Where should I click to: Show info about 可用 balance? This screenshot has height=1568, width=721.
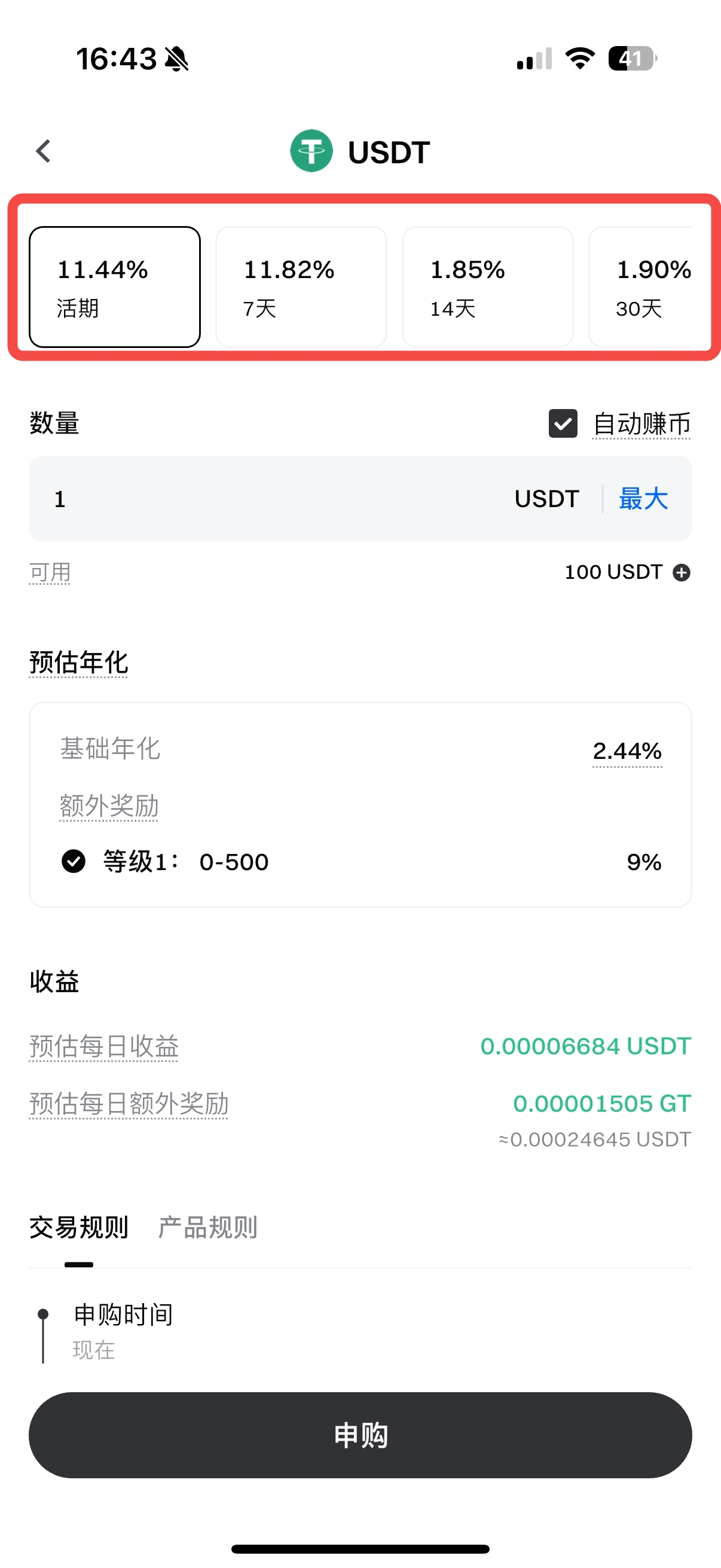[50, 573]
